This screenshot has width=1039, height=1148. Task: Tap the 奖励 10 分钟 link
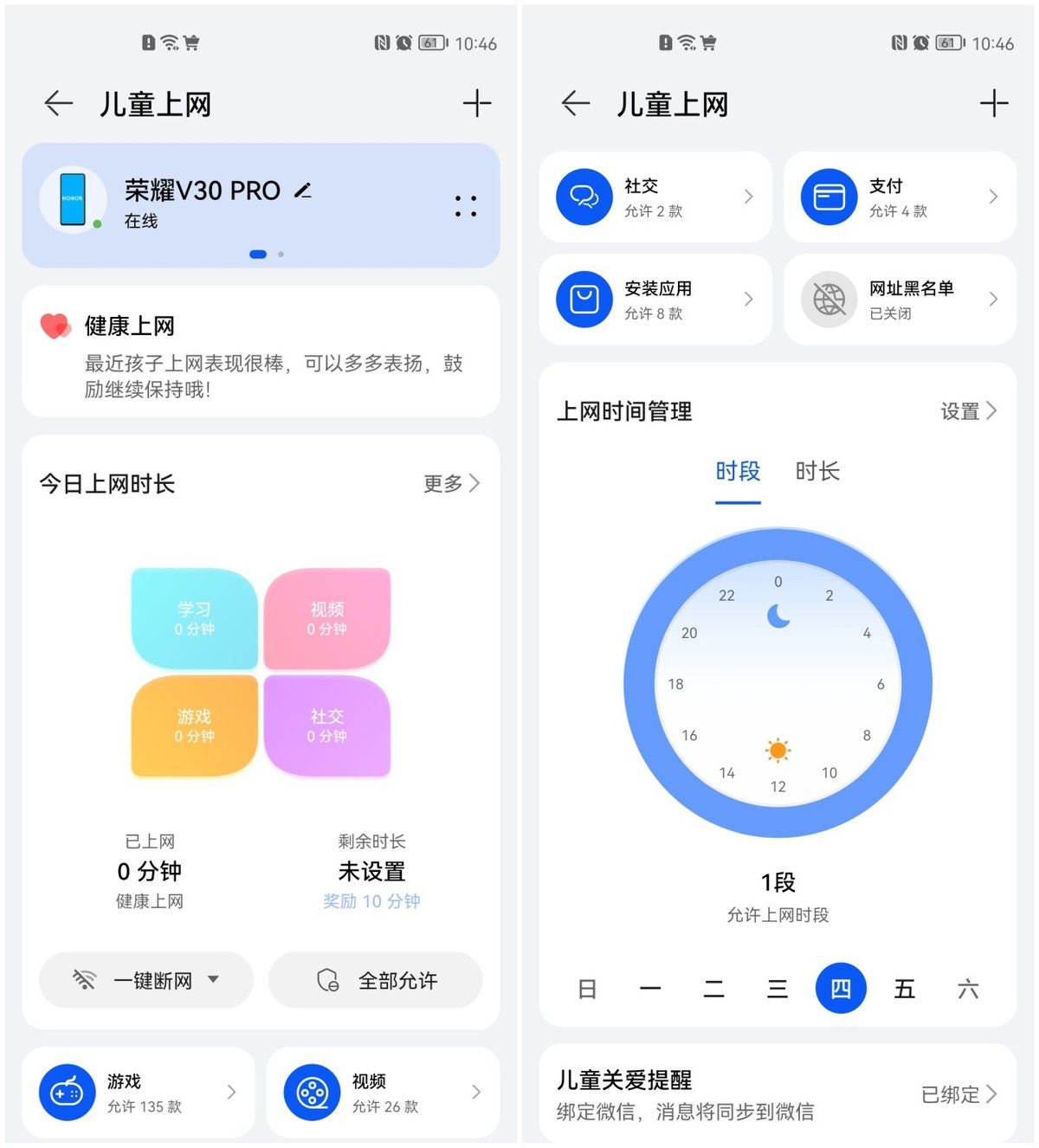click(371, 901)
